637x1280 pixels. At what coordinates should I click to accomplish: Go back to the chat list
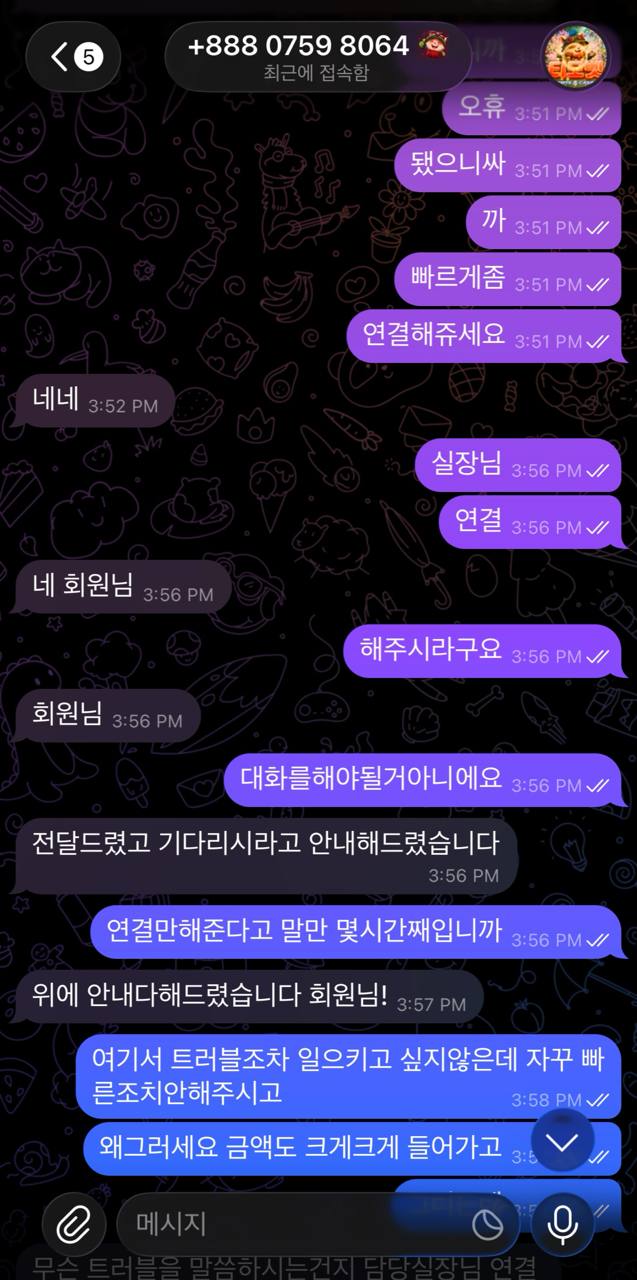click(x=73, y=57)
